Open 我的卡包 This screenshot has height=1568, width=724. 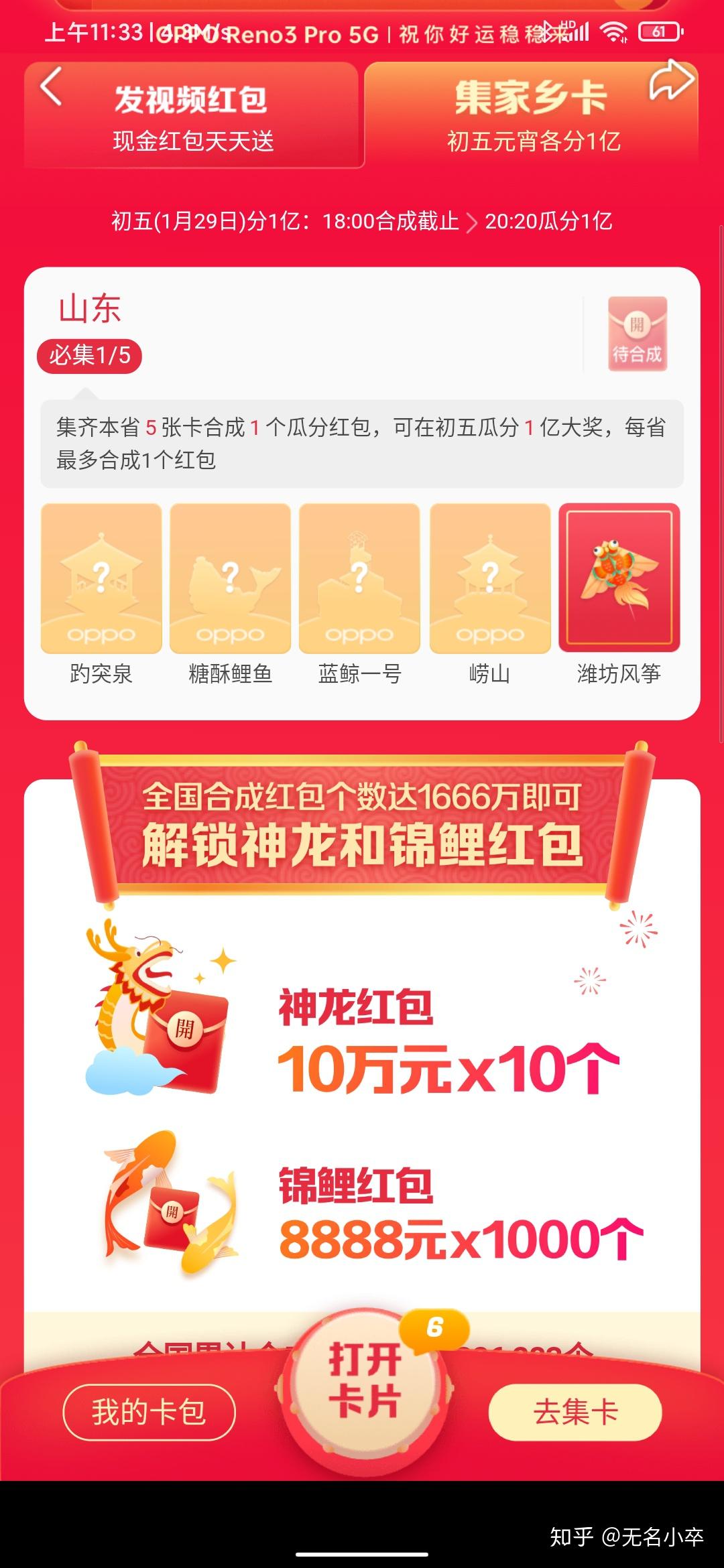coord(149,1413)
